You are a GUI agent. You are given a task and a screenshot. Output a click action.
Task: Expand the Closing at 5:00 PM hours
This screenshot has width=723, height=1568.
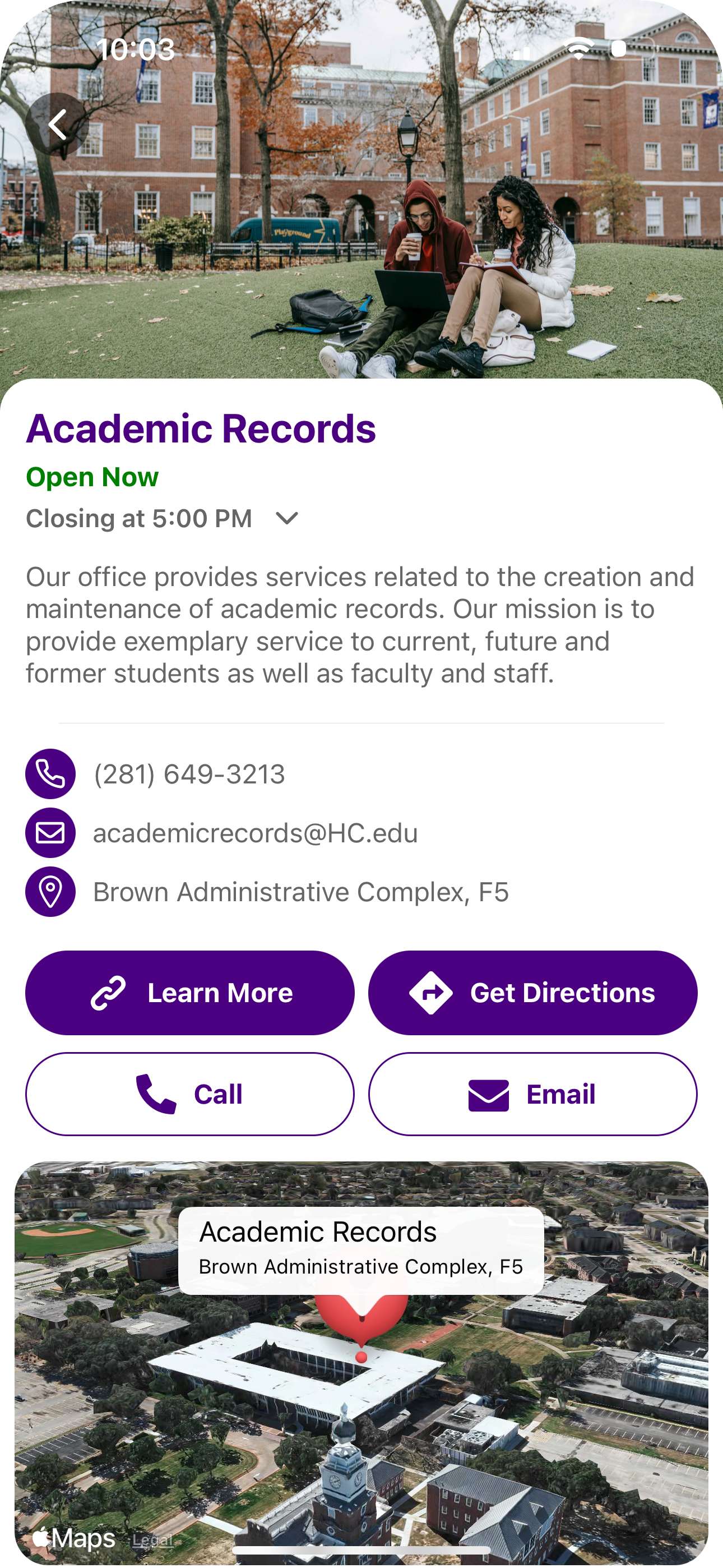tap(286, 518)
